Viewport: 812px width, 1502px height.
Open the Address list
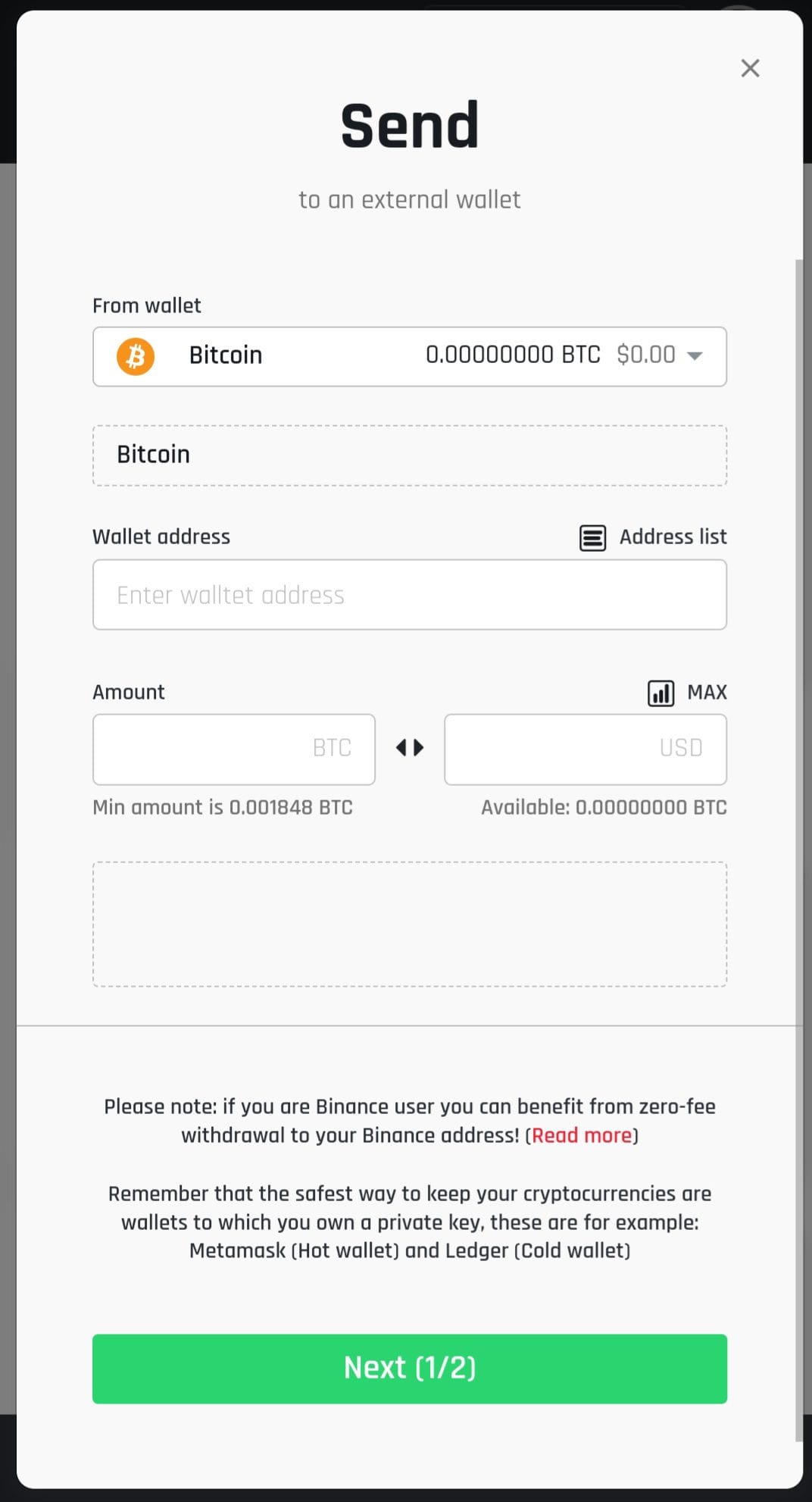pos(654,537)
